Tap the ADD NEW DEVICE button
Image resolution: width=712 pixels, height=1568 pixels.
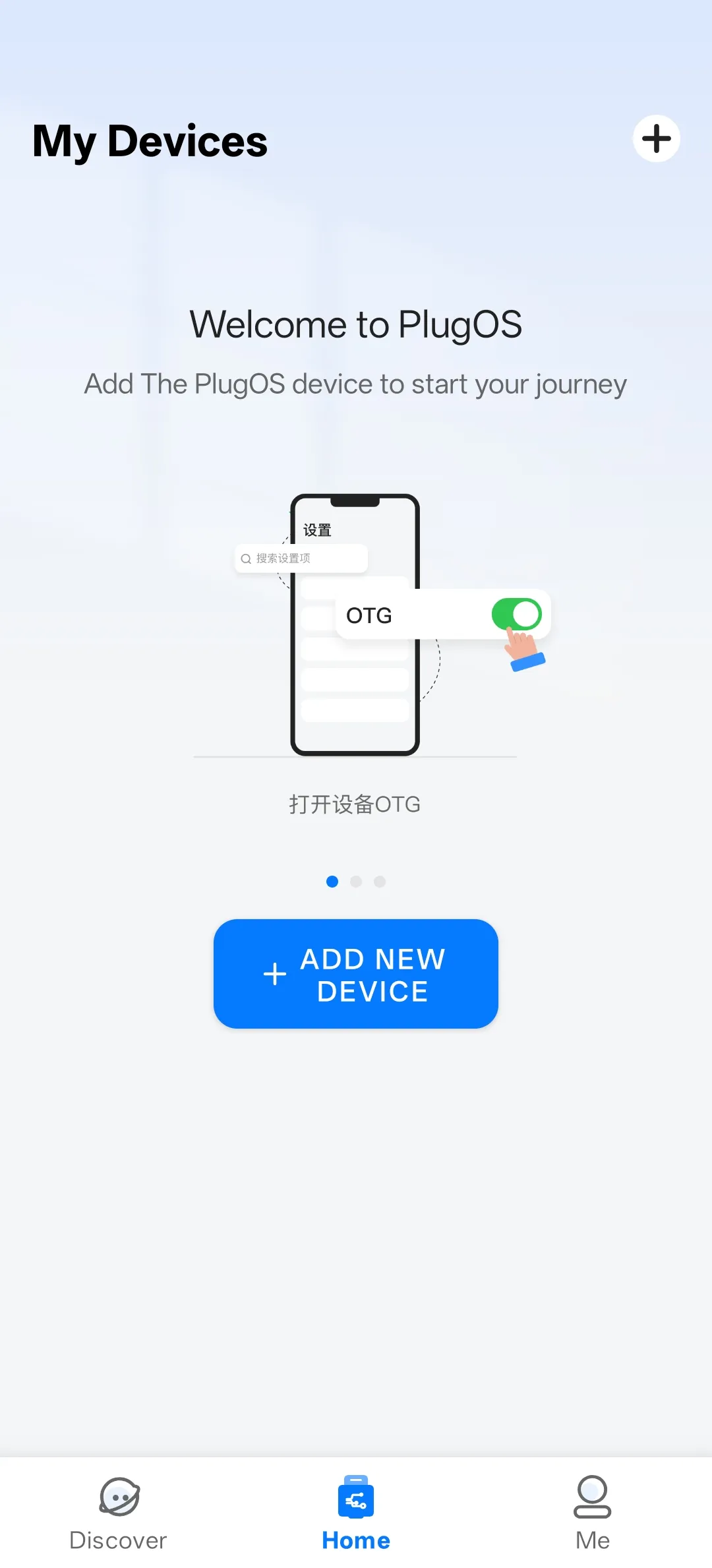click(356, 974)
